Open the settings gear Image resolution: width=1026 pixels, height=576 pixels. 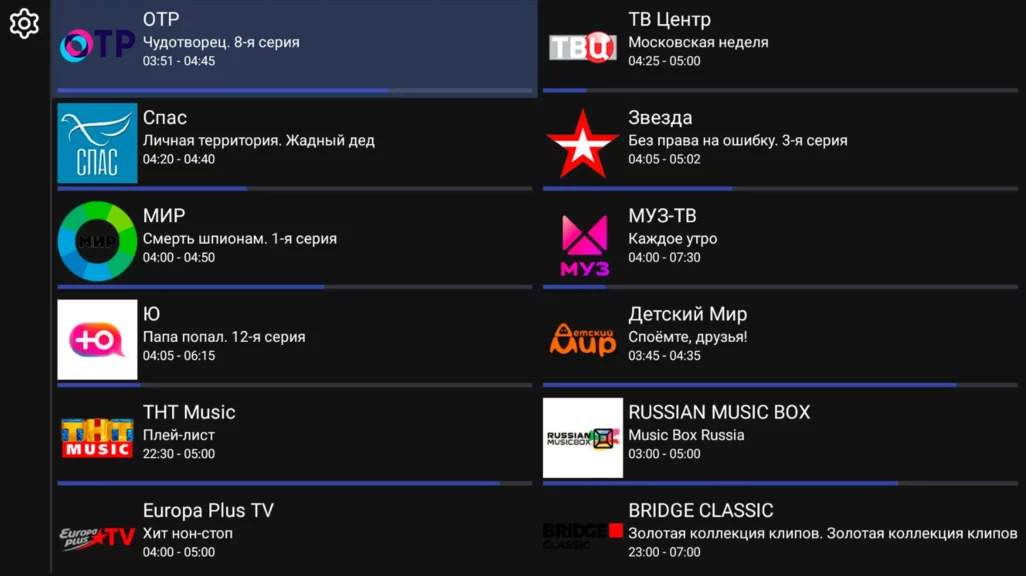click(x=24, y=24)
